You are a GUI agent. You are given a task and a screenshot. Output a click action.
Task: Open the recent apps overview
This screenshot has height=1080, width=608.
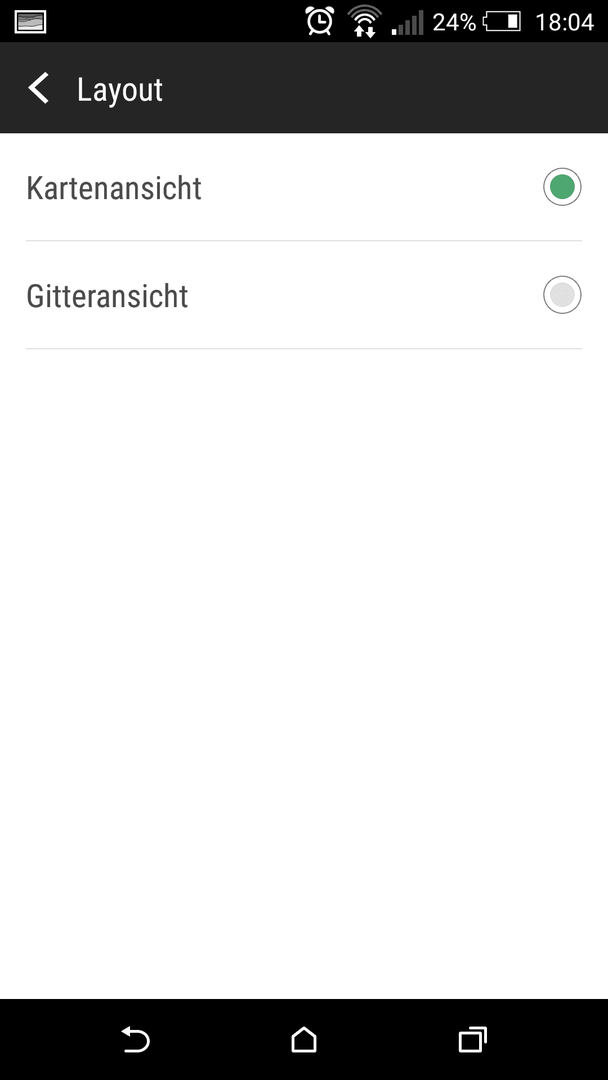tap(472, 1039)
